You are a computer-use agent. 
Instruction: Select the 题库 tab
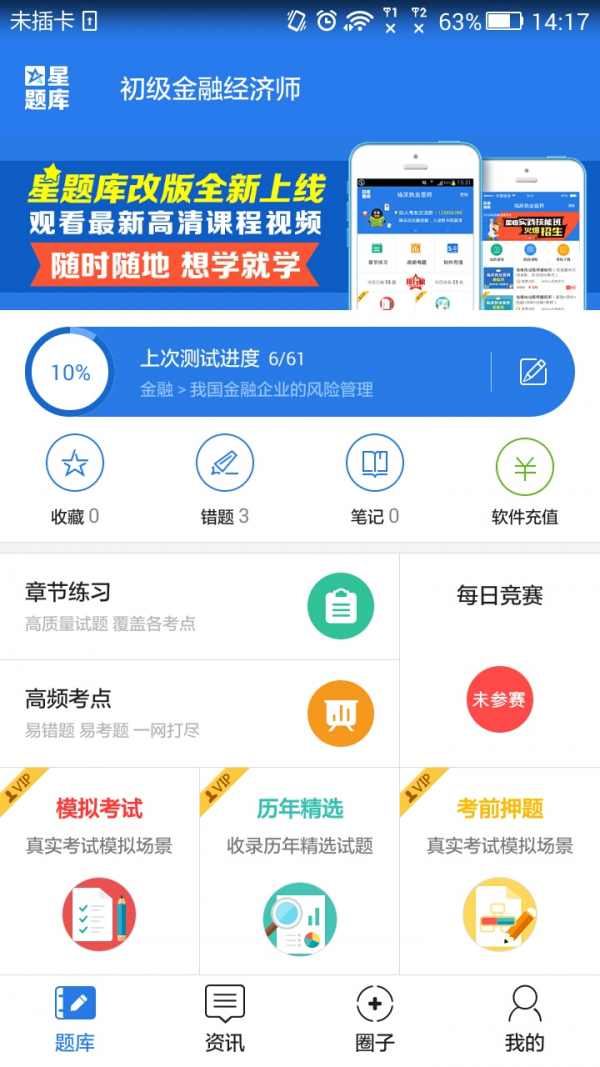click(75, 1020)
